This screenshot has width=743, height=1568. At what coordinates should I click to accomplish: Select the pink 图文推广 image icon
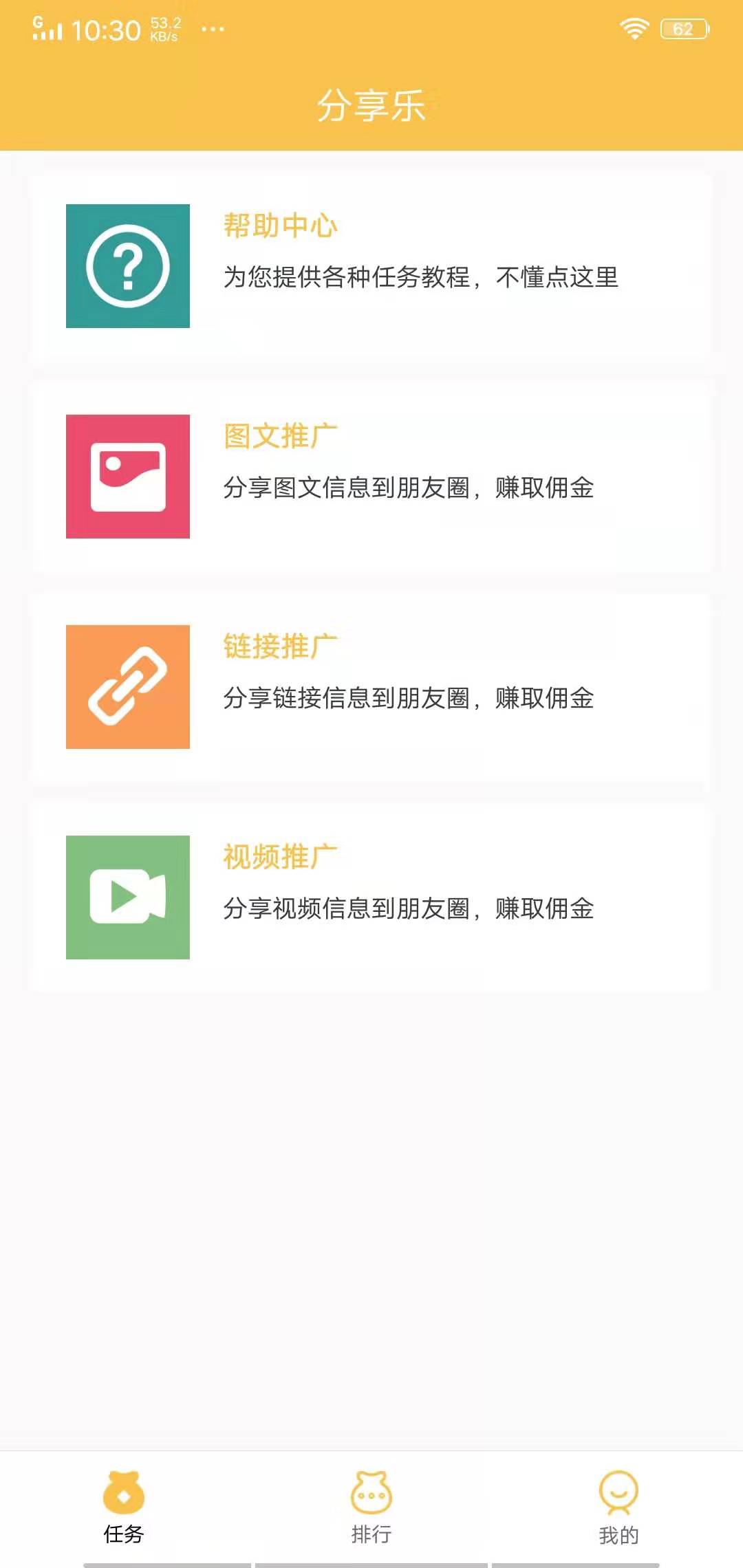(x=127, y=476)
